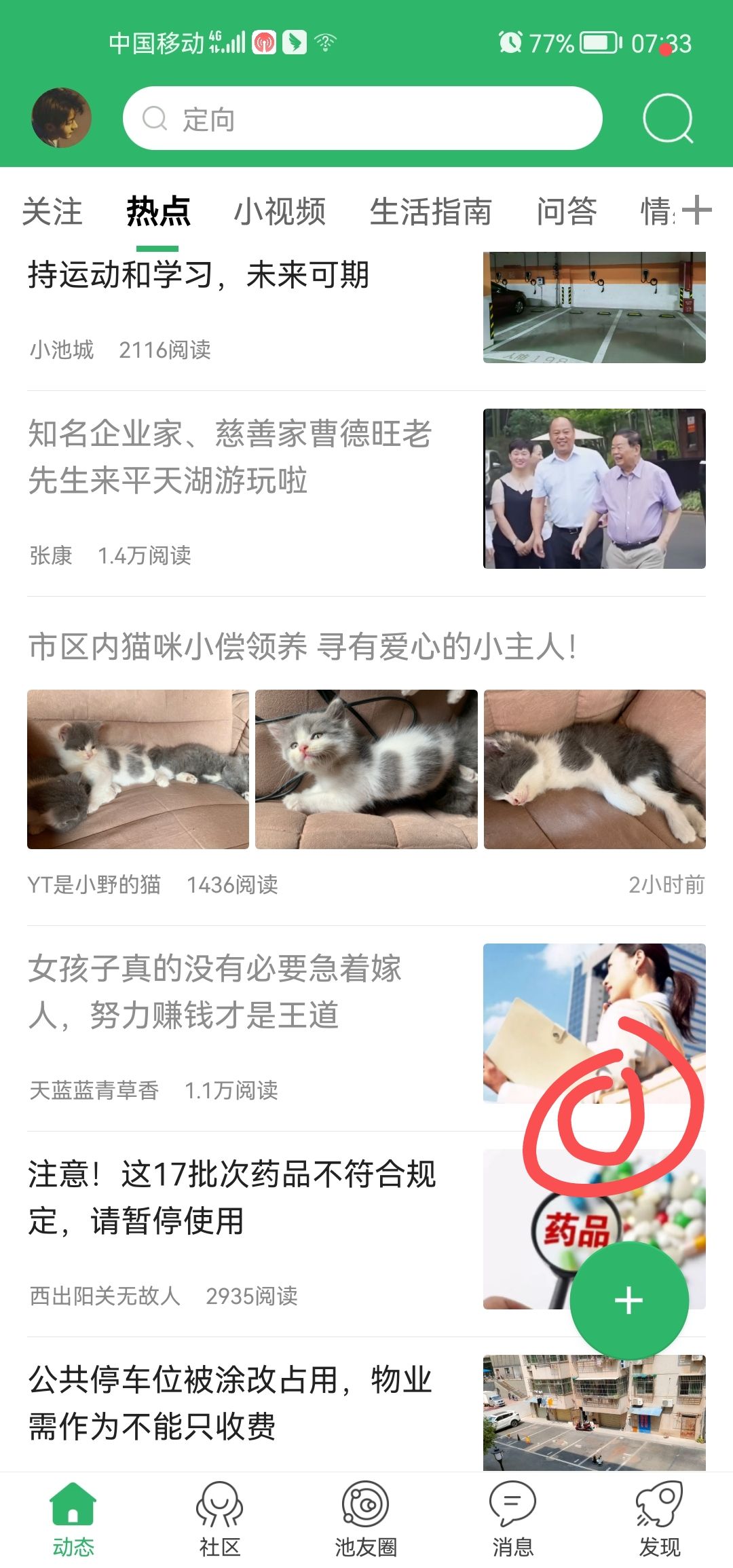Switch to the 社区 tab
733x1568 pixels.
219,1518
